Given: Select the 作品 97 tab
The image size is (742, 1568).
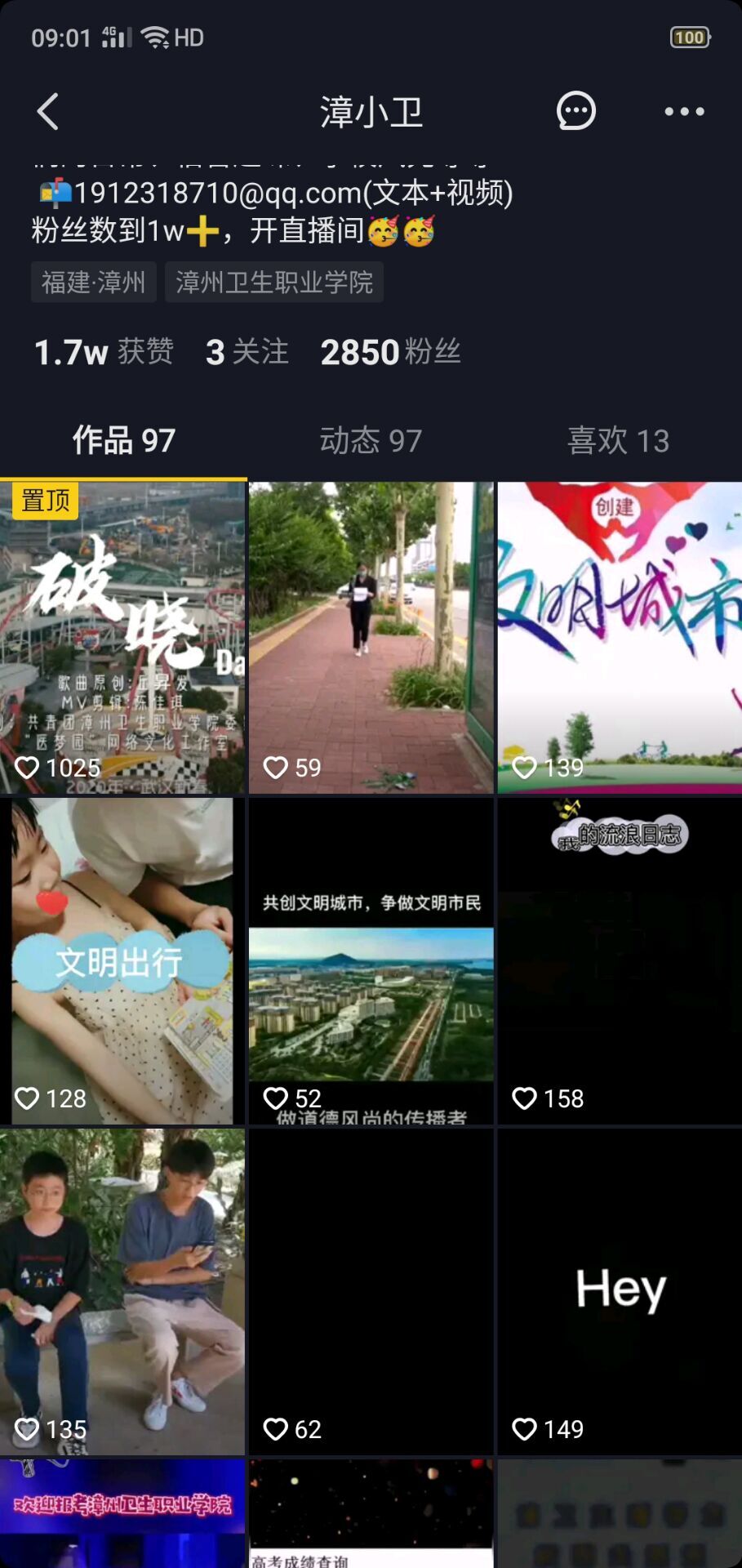Looking at the screenshot, I should (x=123, y=441).
